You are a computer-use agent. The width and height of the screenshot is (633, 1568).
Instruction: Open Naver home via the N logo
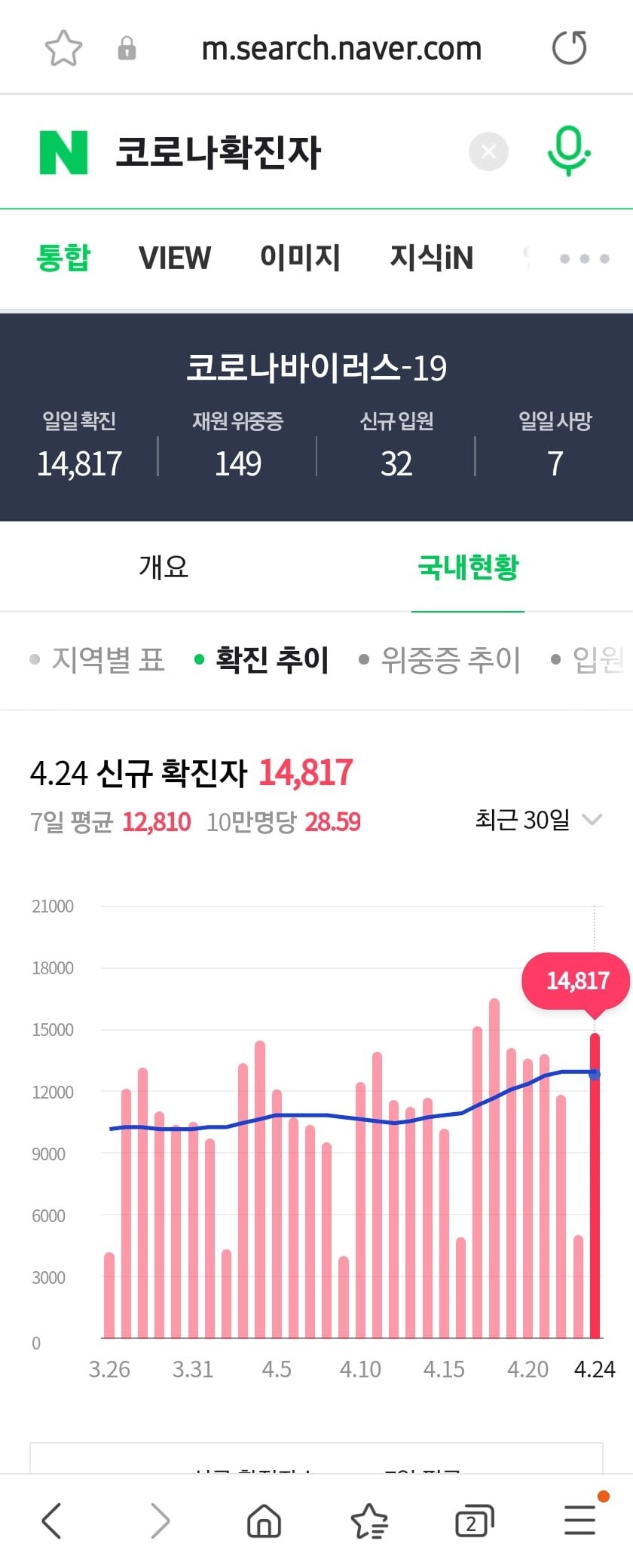pyautogui.click(x=63, y=152)
